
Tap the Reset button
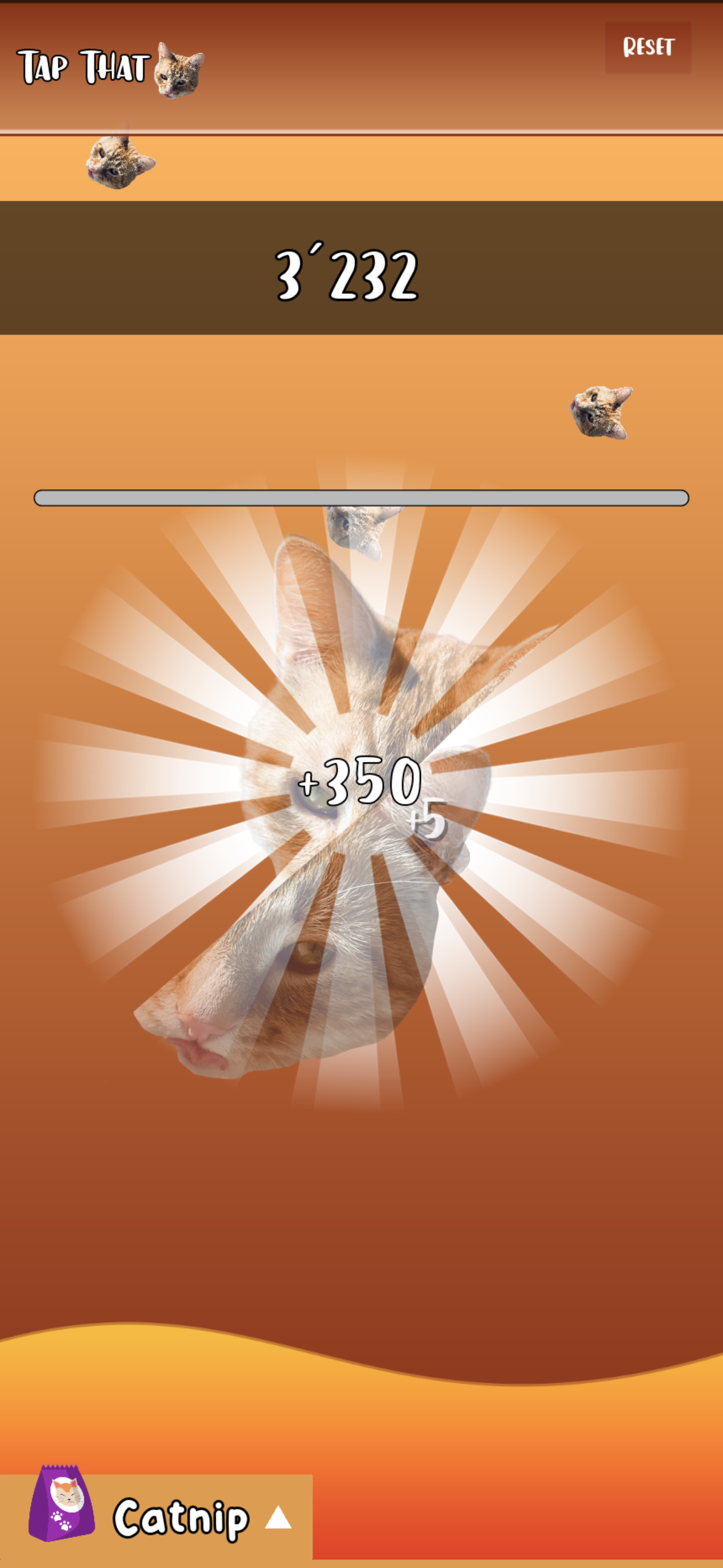(647, 48)
